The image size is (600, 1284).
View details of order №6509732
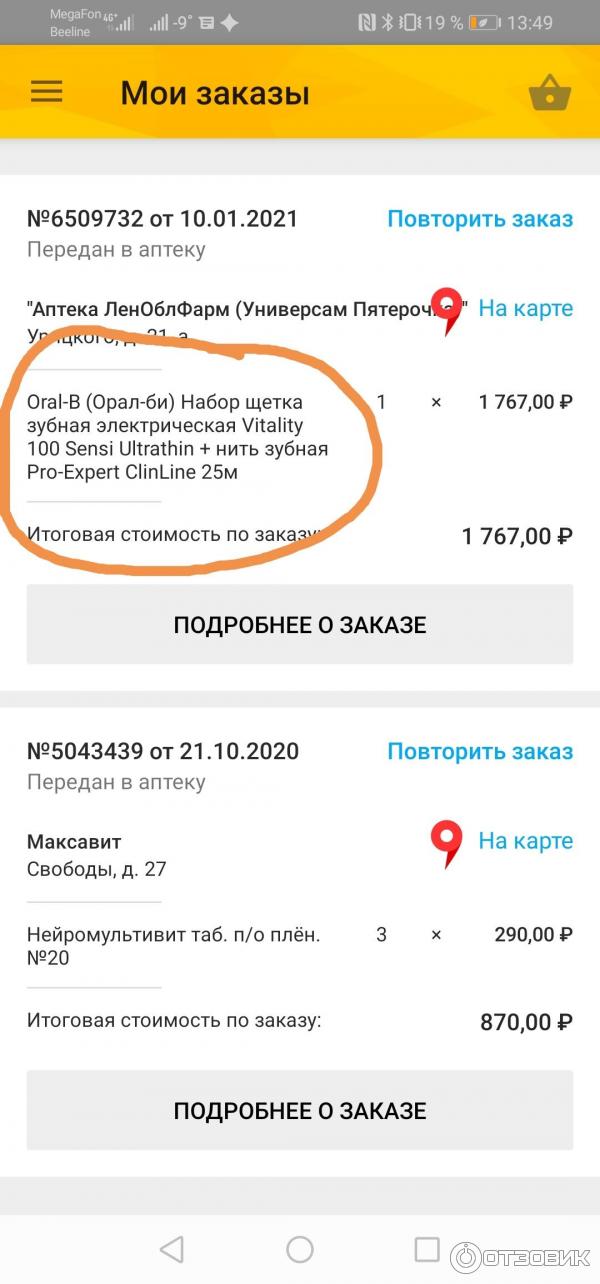pyautogui.click(x=300, y=625)
